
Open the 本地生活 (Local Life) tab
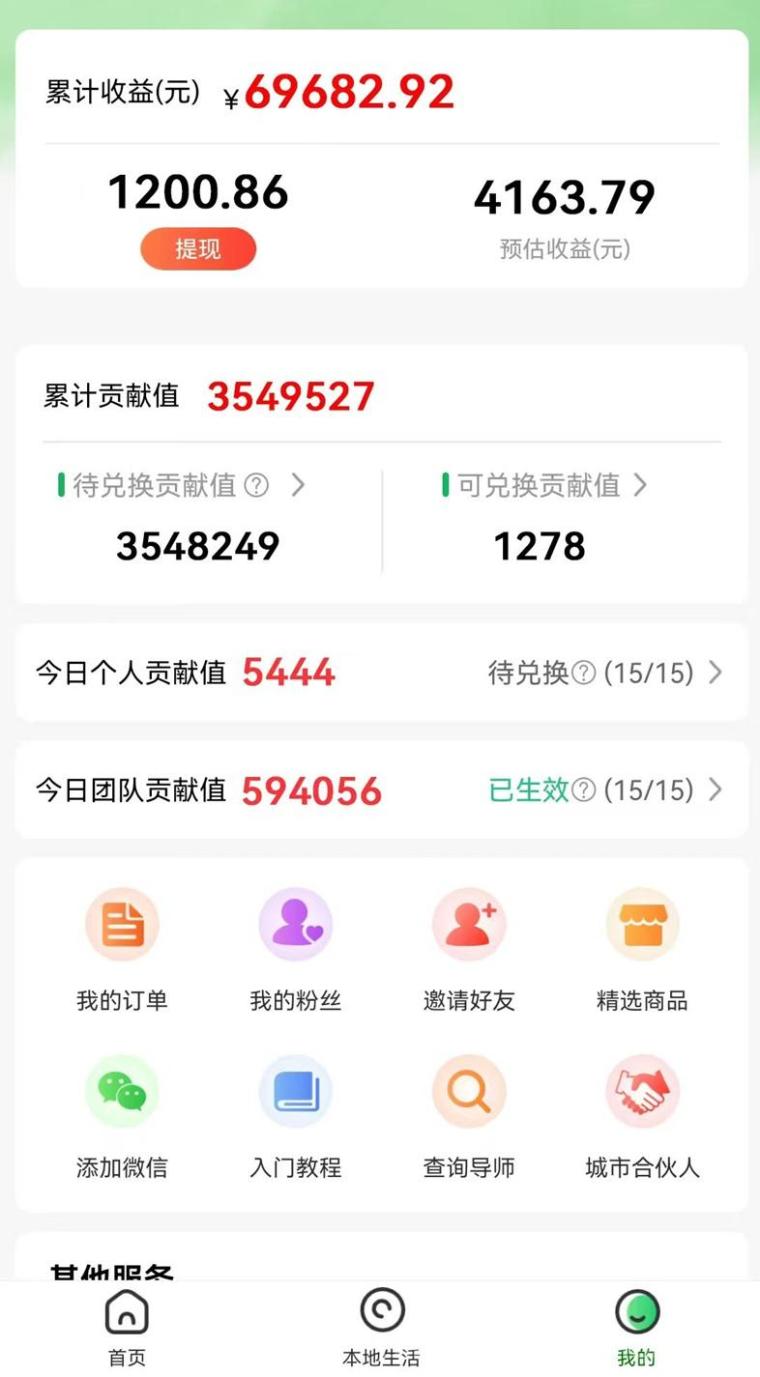(x=380, y=1327)
